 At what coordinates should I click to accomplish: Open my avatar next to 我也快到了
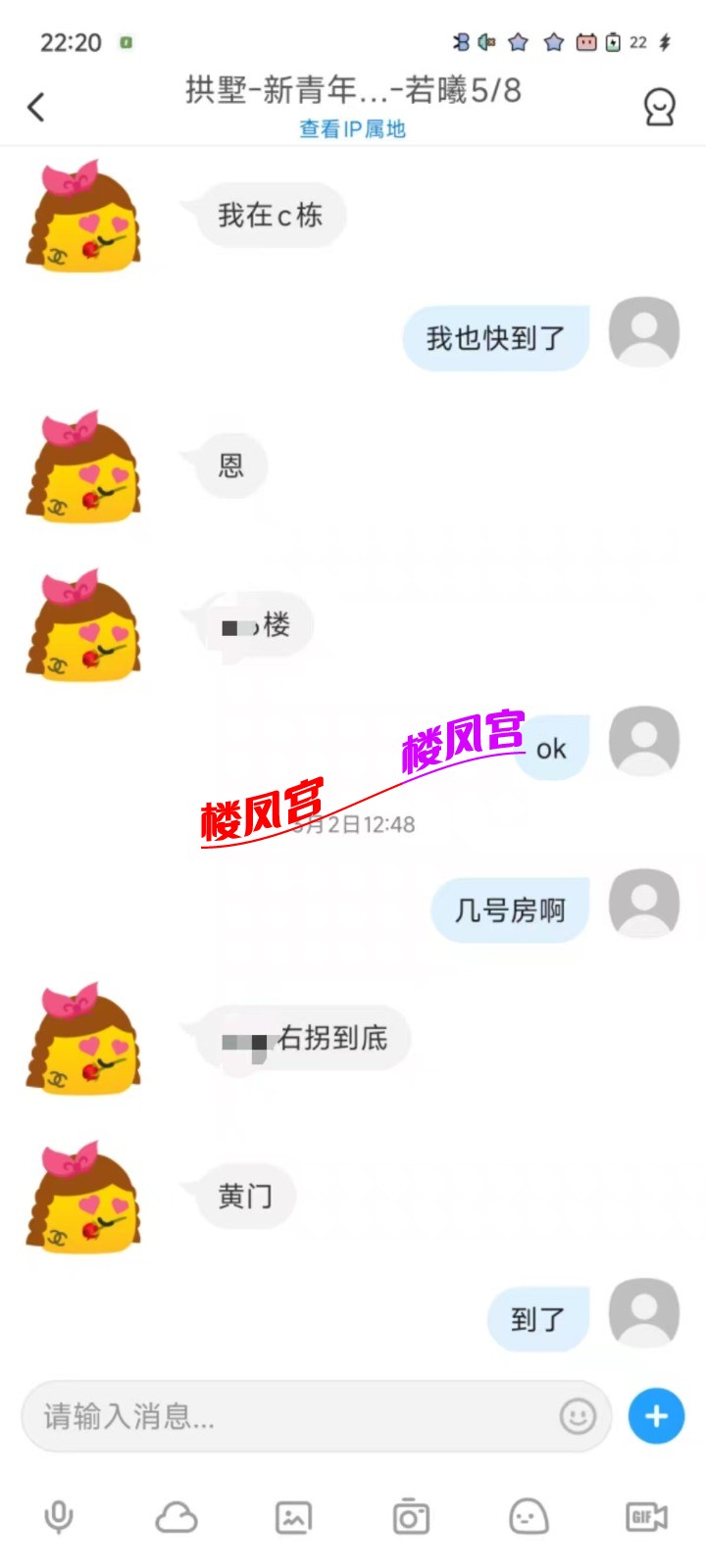click(644, 333)
